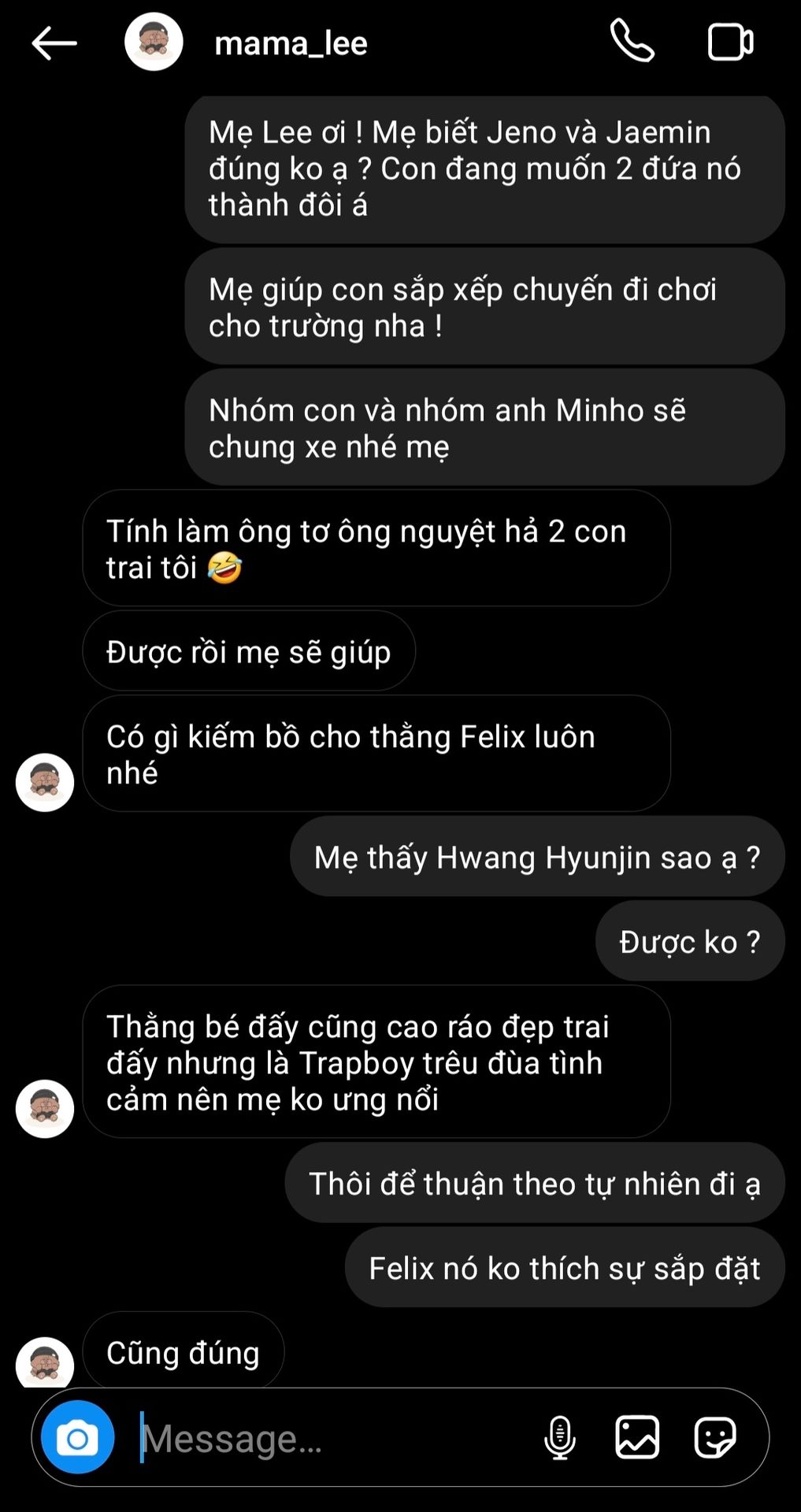Start a video call with mama_lee
Image resolution: width=801 pixels, height=1512 pixels.
point(730,43)
